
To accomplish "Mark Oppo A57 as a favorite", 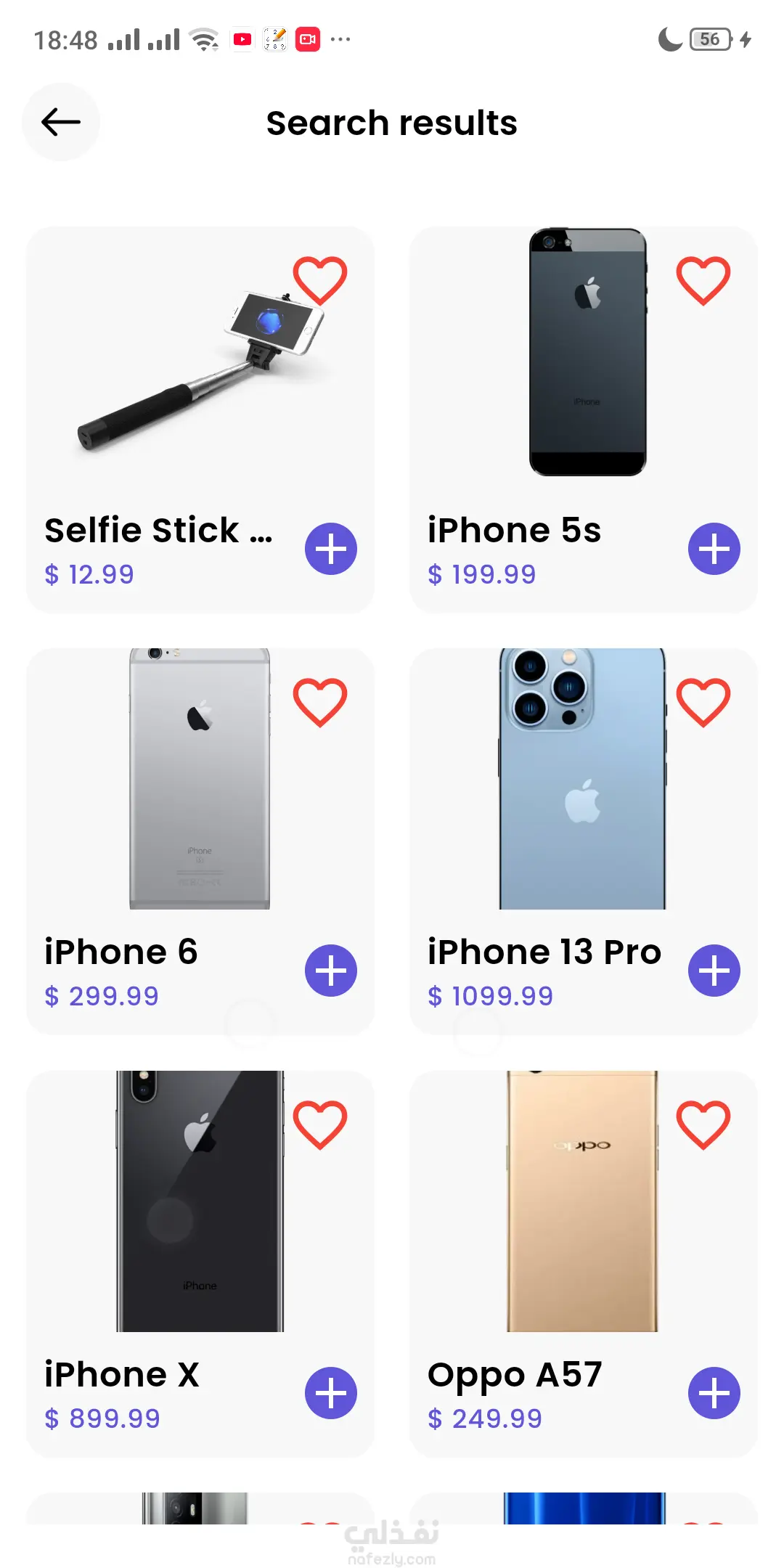I will pyautogui.click(x=703, y=1124).
